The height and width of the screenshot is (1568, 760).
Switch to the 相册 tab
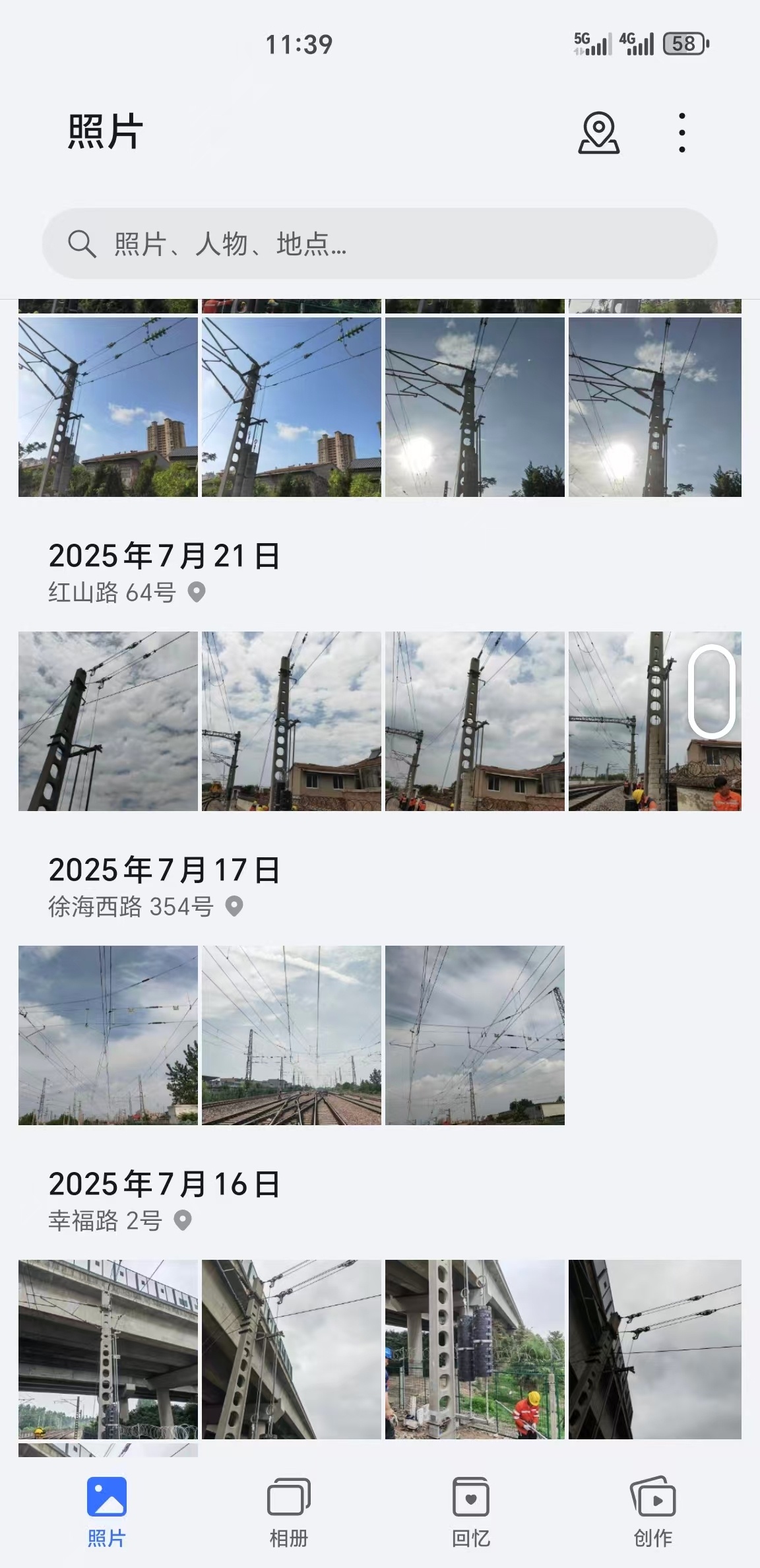(288, 1511)
